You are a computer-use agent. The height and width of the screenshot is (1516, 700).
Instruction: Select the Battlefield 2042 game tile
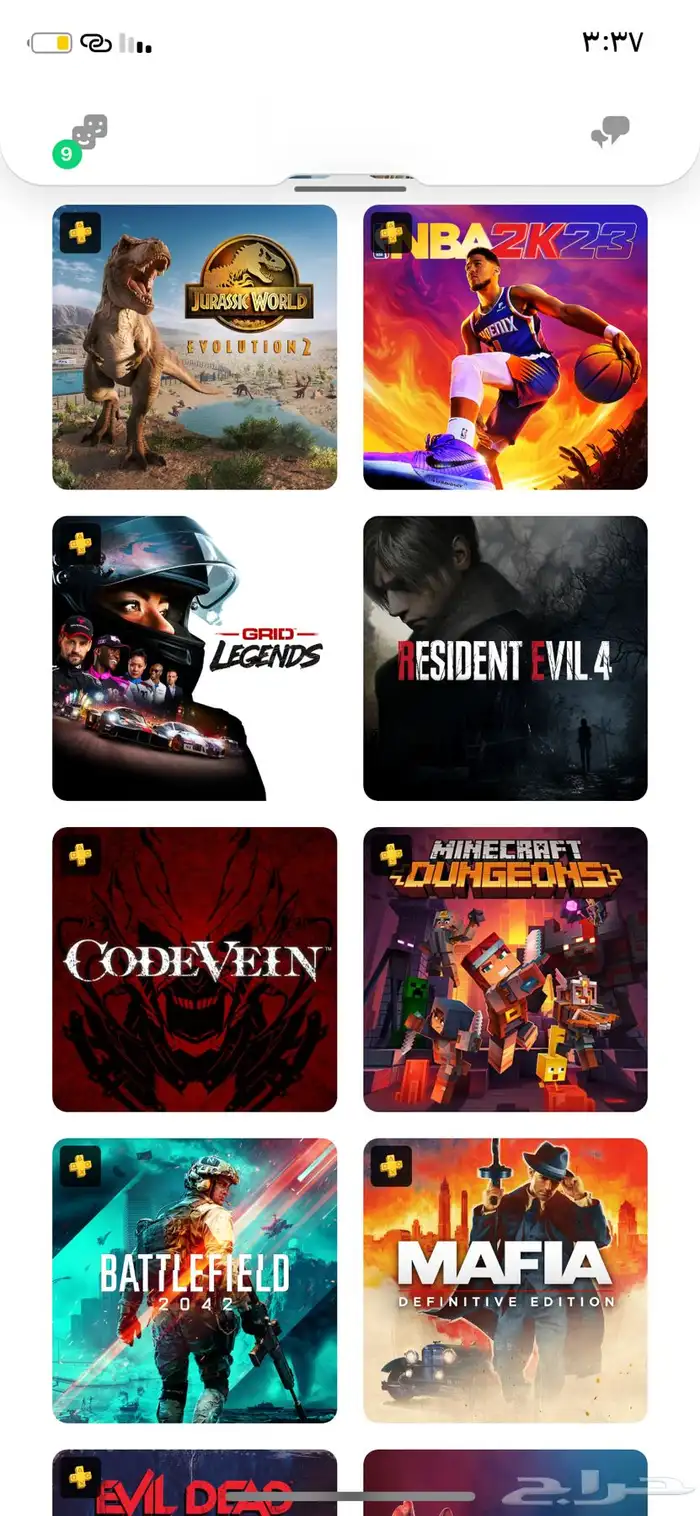[194, 1280]
